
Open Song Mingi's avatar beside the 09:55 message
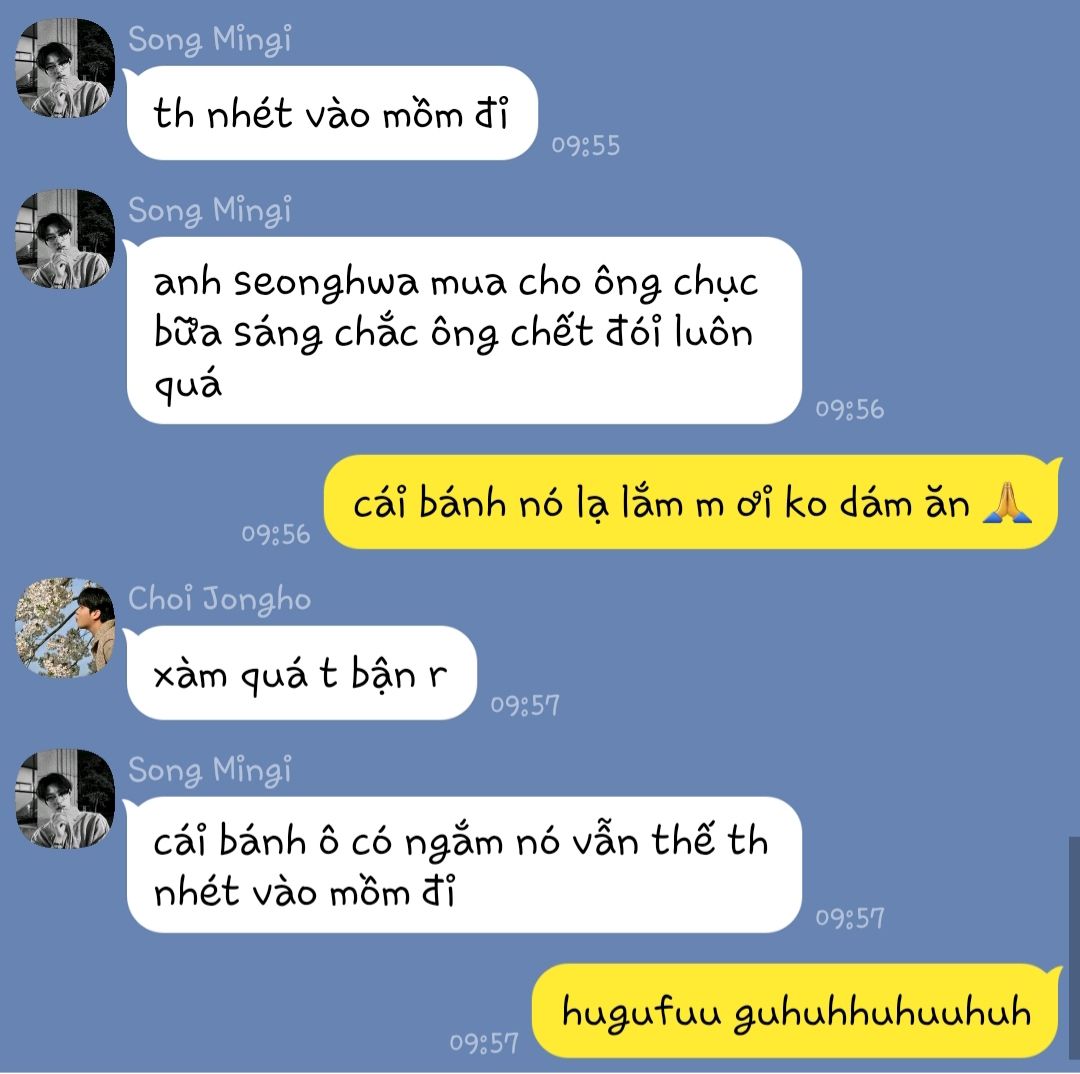[65, 68]
